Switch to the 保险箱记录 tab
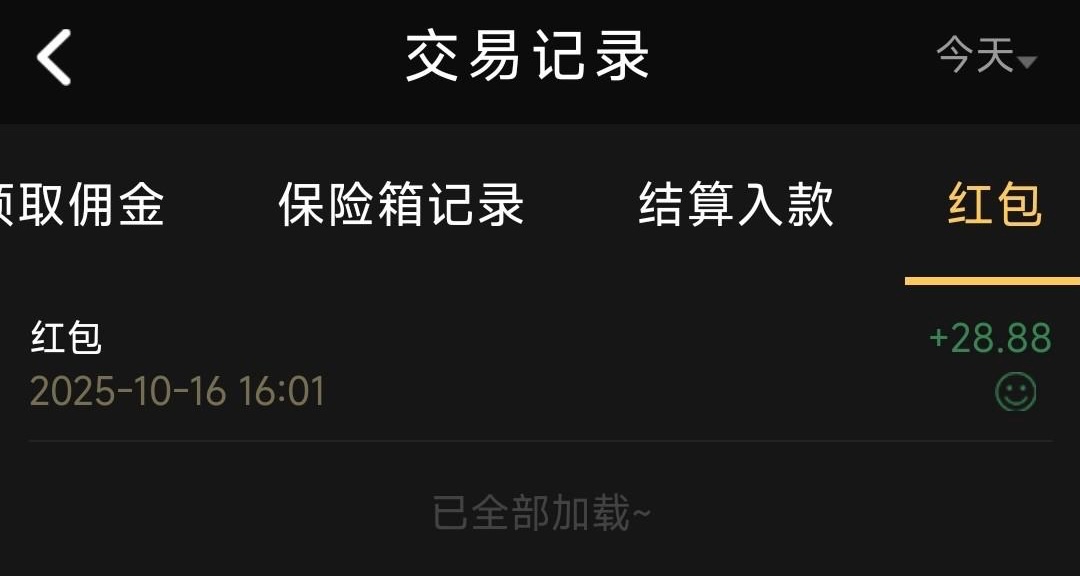This screenshot has width=1080, height=576. click(401, 205)
